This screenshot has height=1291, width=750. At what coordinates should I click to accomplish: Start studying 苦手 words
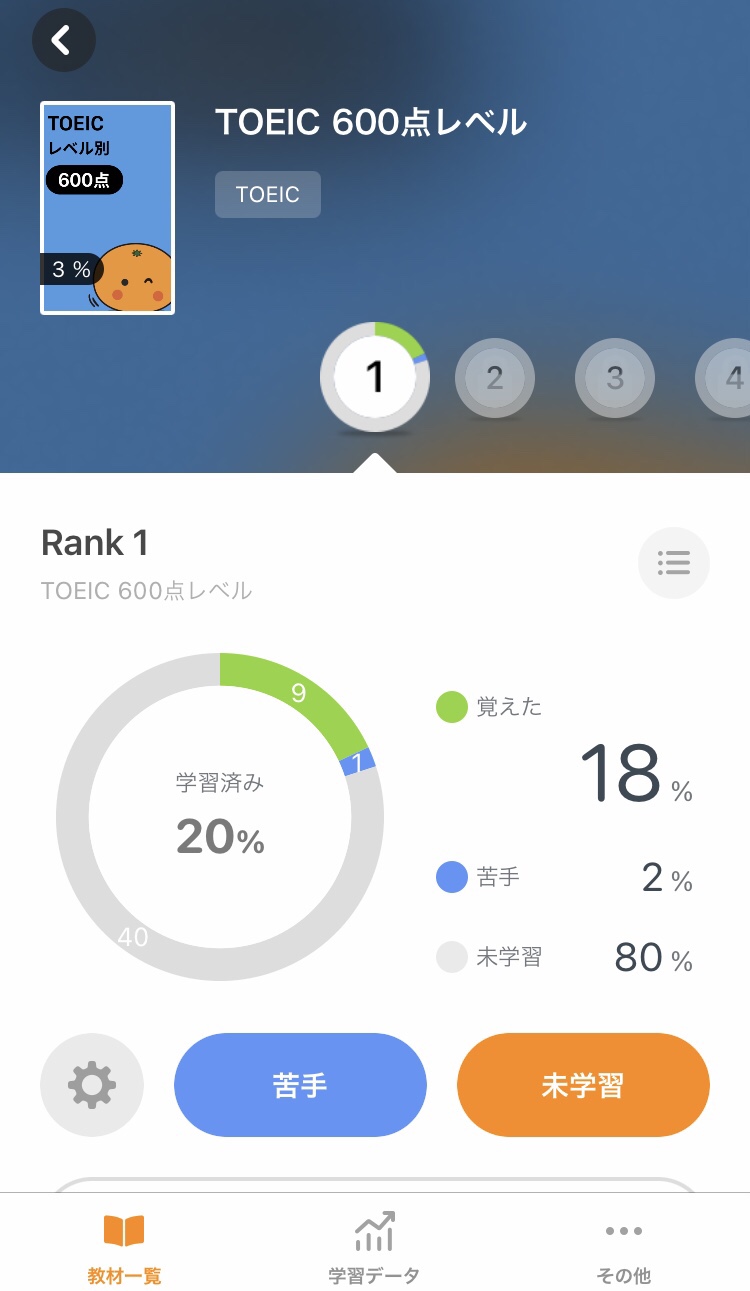click(x=300, y=1085)
